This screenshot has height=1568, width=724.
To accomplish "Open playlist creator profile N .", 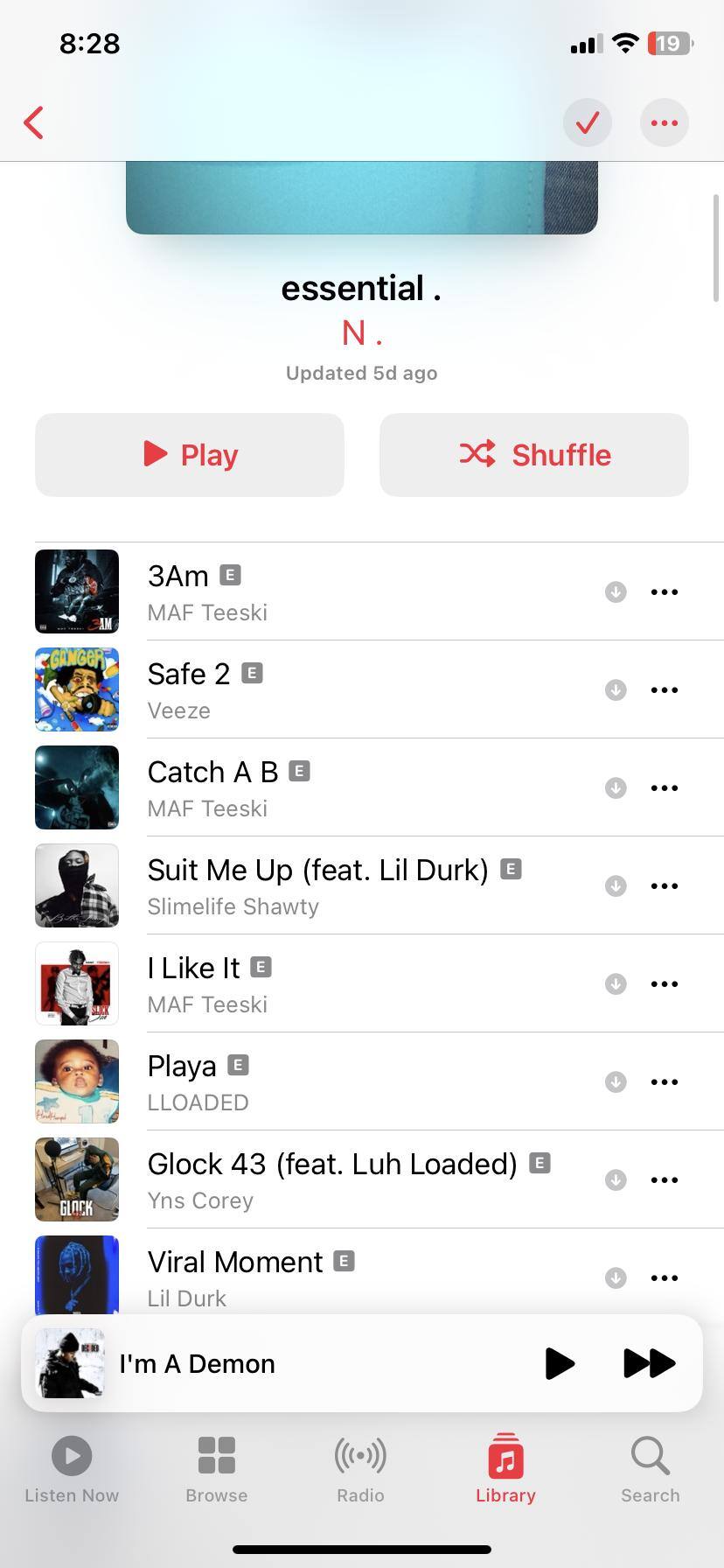I will [361, 333].
